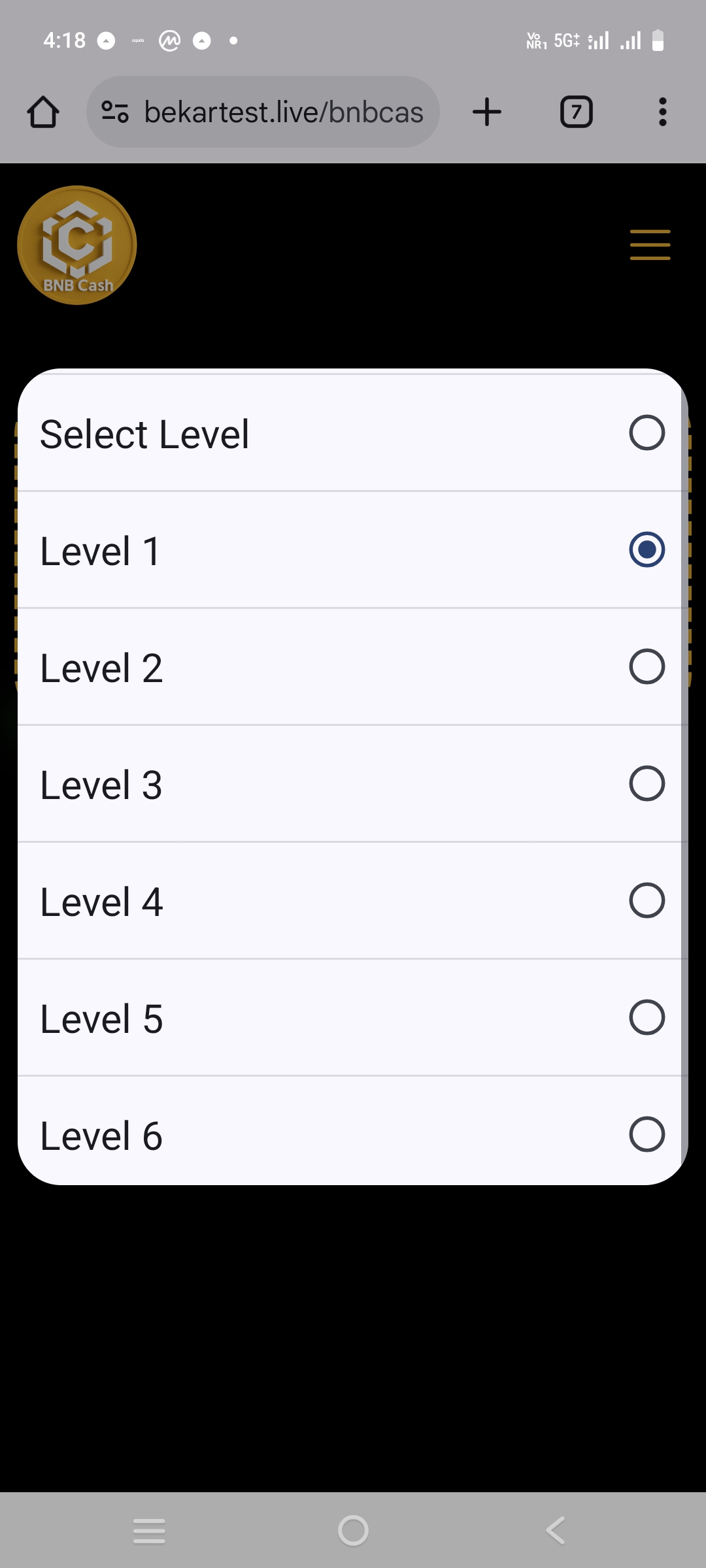Image resolution: width=706 pixels, height=1568 pixels.
Task: Tap the bekartest.live address bar
Action: pyautogui.click(x=282, y=112)
